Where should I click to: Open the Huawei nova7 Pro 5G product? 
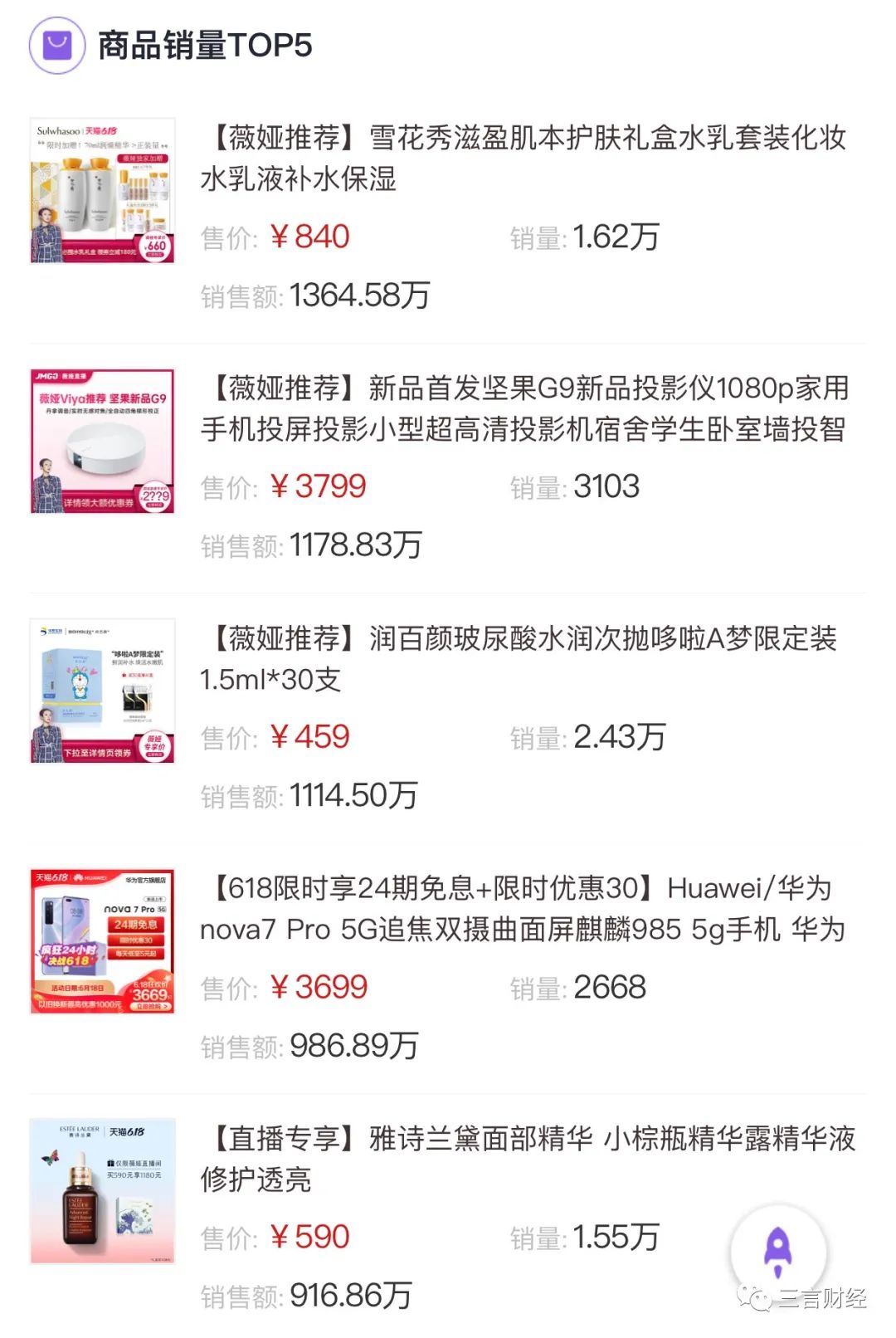(523, 909)
